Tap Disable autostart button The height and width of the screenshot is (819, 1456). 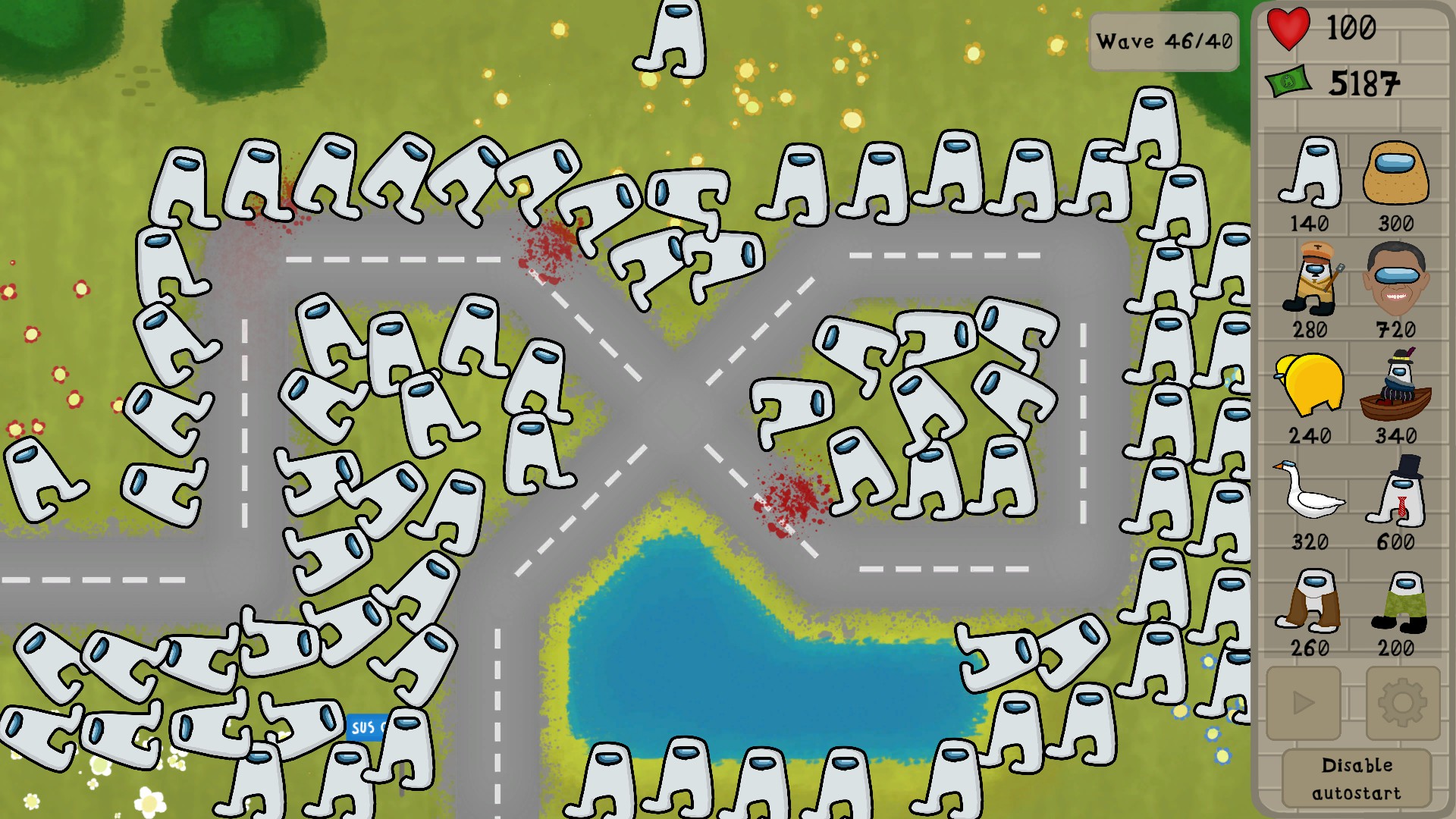pos(1356,779)
